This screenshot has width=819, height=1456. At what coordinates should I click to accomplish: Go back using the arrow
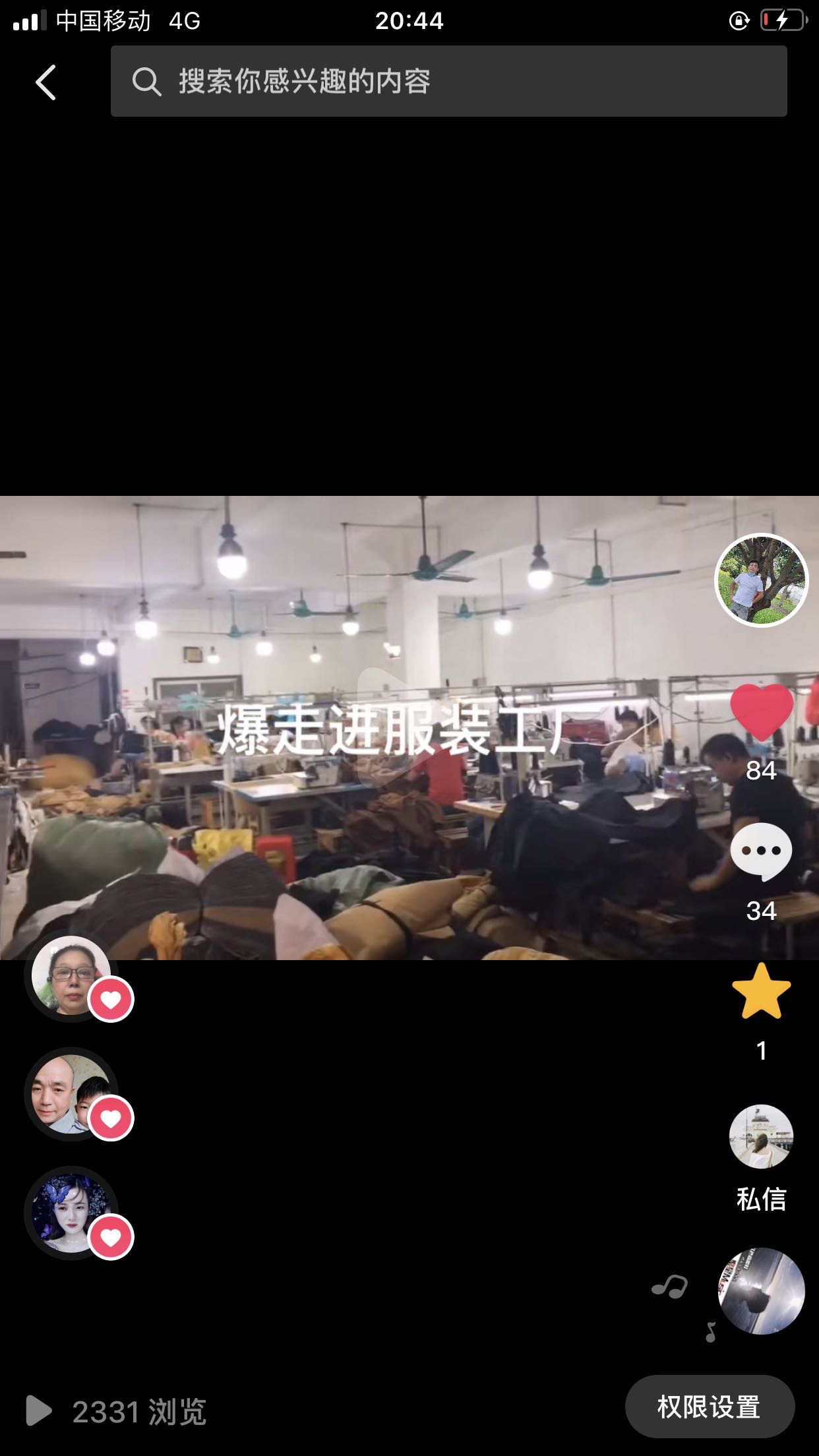click(x=45, y=82)
